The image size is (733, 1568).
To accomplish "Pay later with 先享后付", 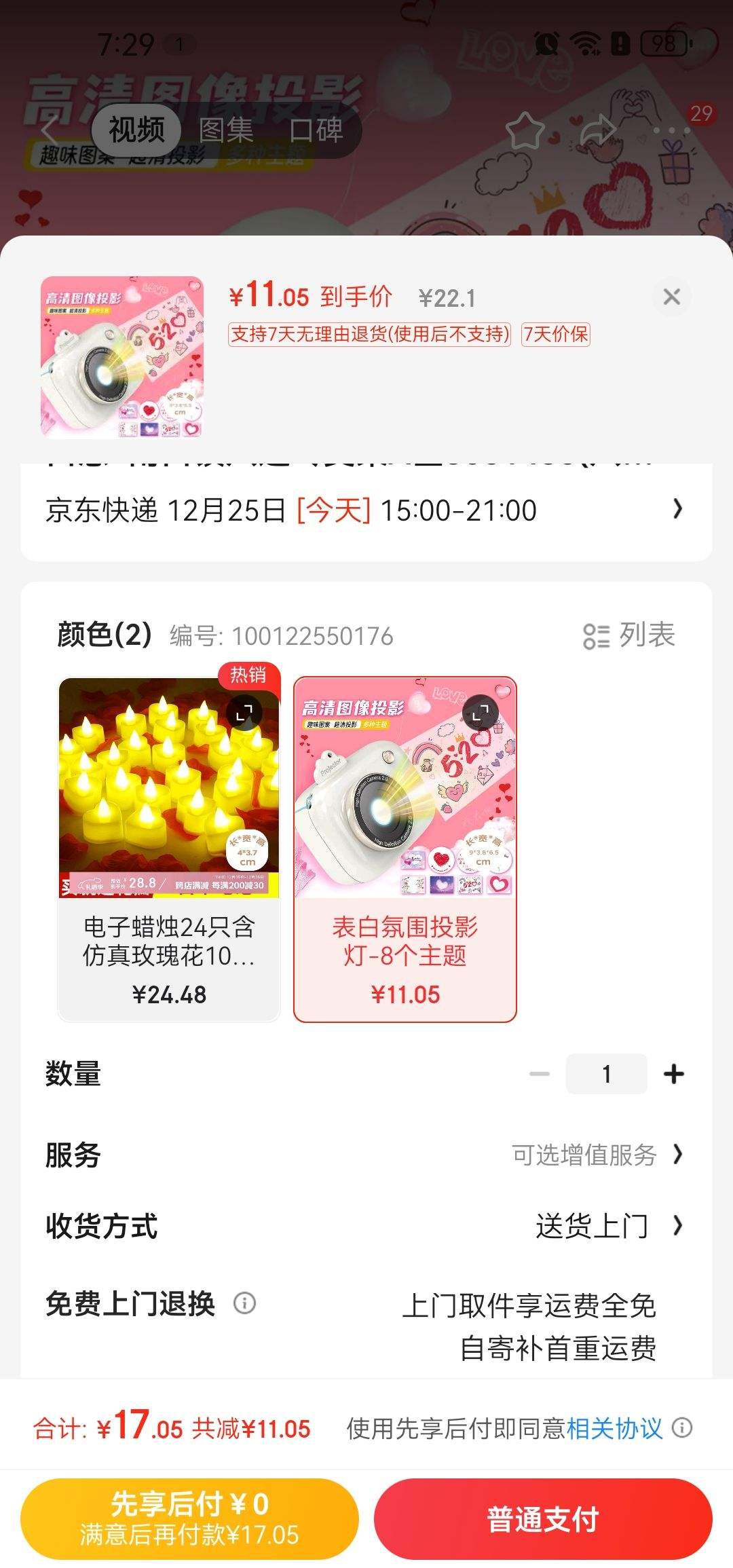I will [189, 1518].
